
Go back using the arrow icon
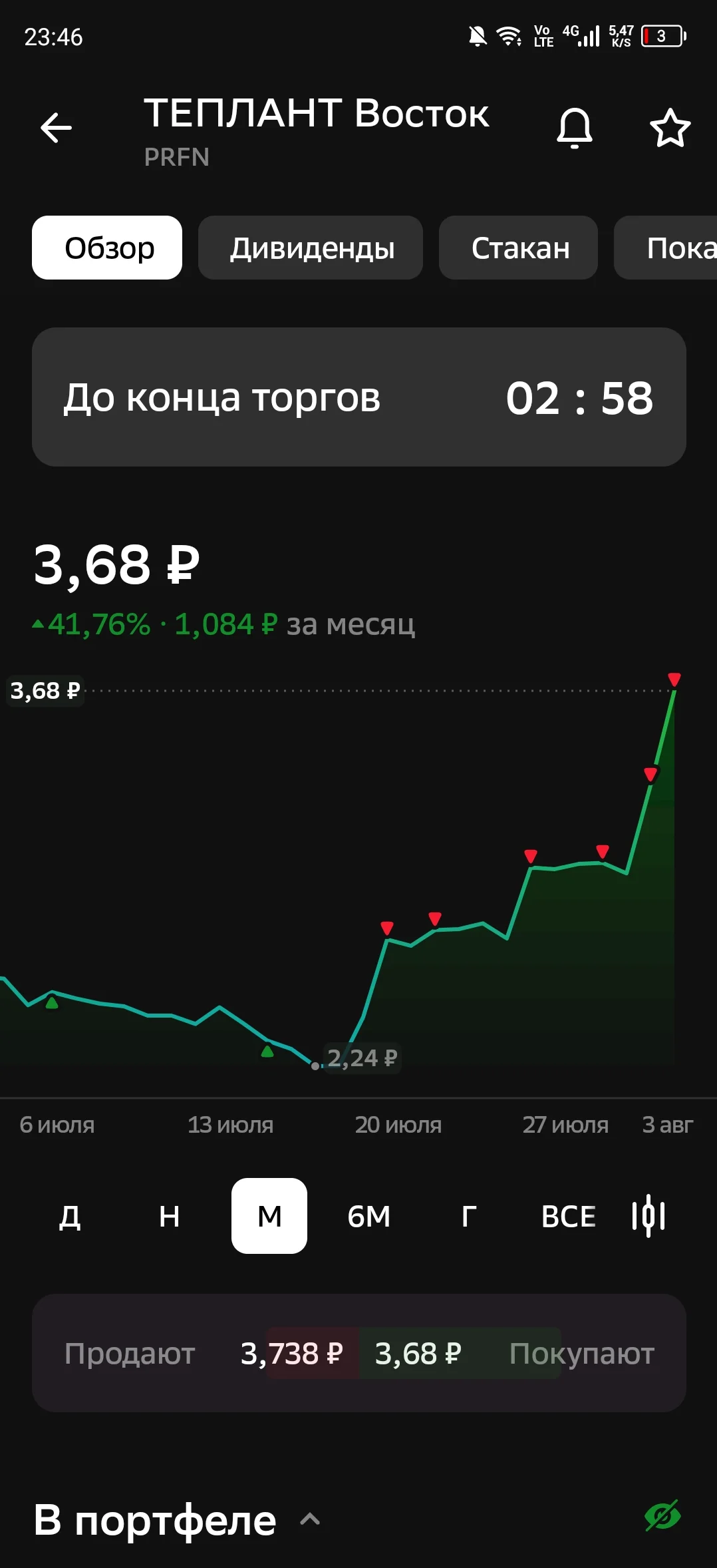[56, 128]
